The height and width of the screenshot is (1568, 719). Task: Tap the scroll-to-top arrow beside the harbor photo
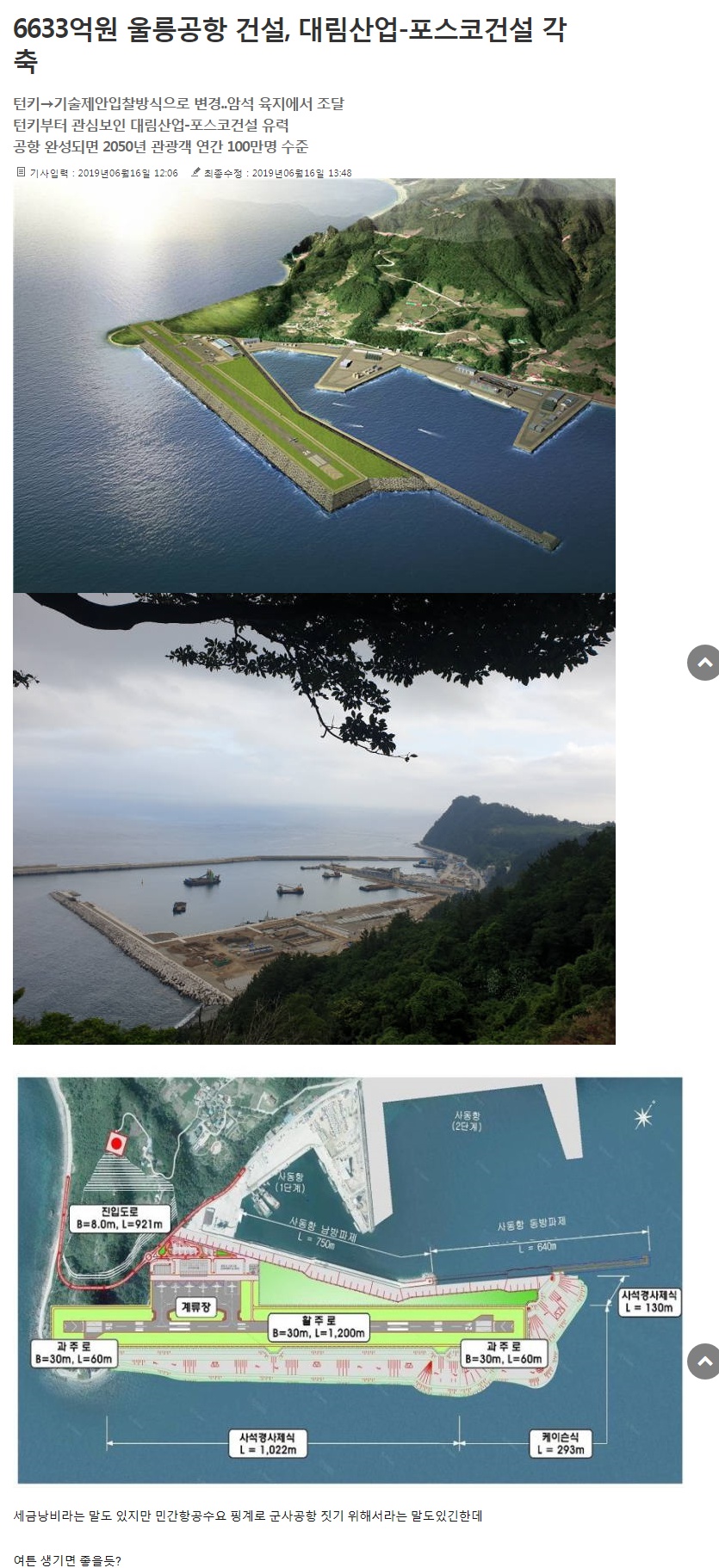pyautogui.click(x=704, y=663)
